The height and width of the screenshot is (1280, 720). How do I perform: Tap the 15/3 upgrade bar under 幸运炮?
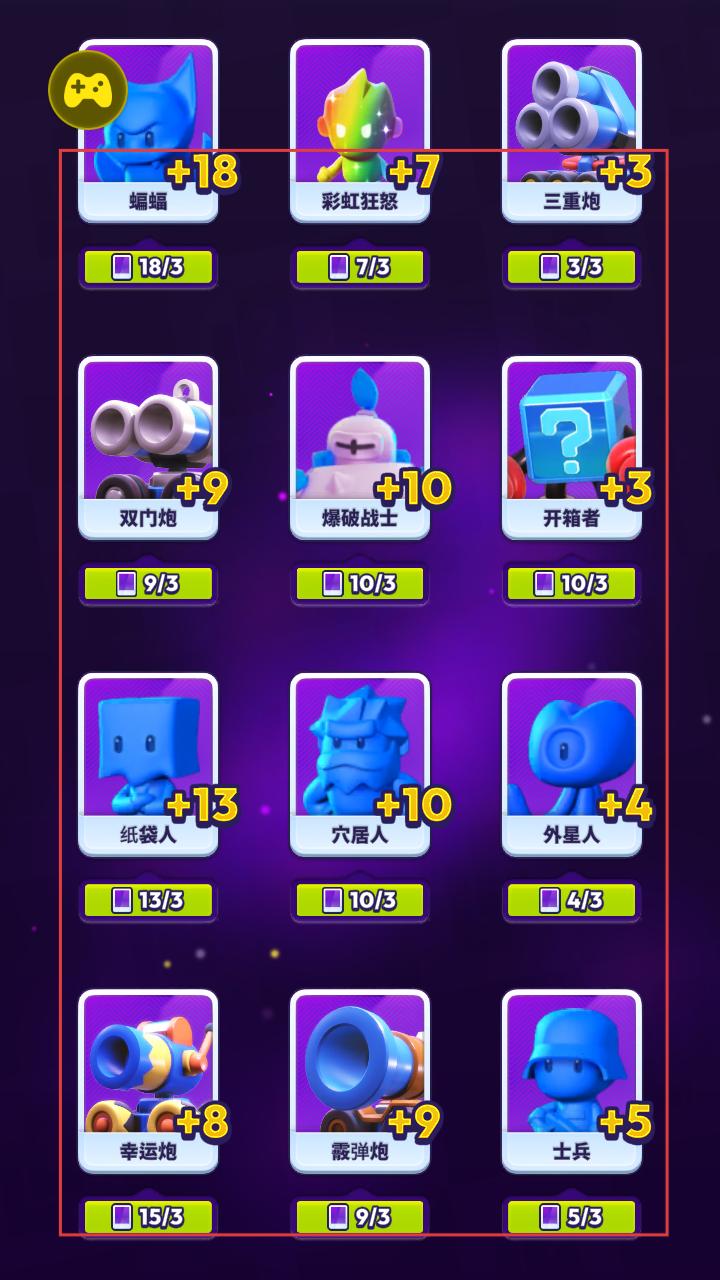[148, 1217]
